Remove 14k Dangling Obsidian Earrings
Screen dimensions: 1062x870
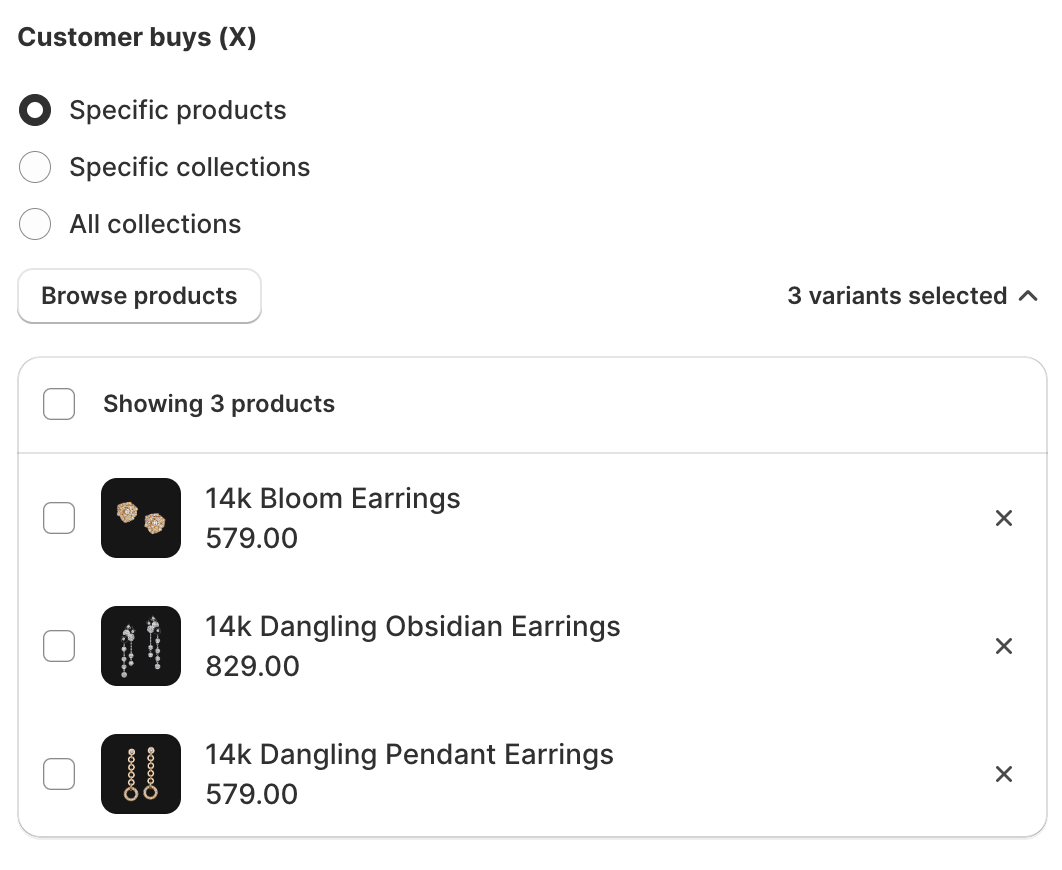(1004, 646)
